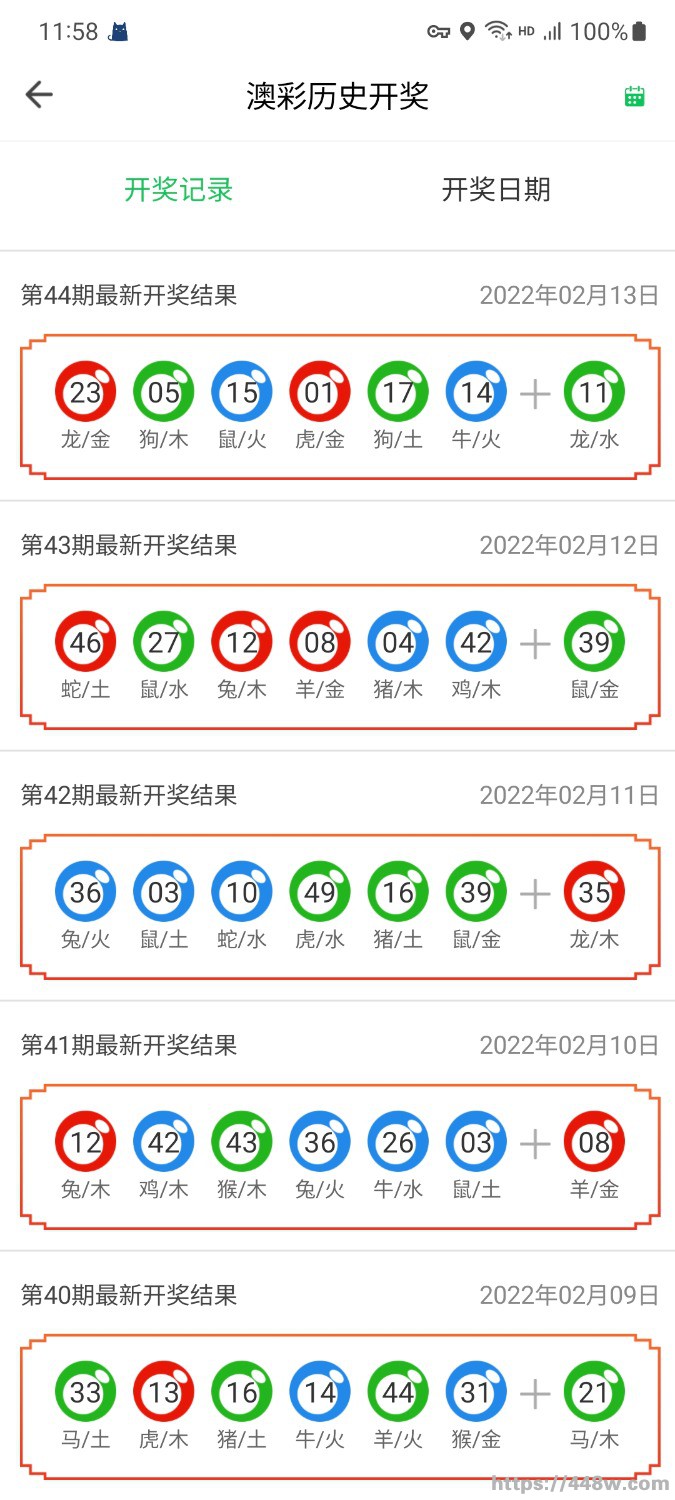Switch to the 开奖日期 tab
This screenshot has height=1500, width=675.
[496, 190]
